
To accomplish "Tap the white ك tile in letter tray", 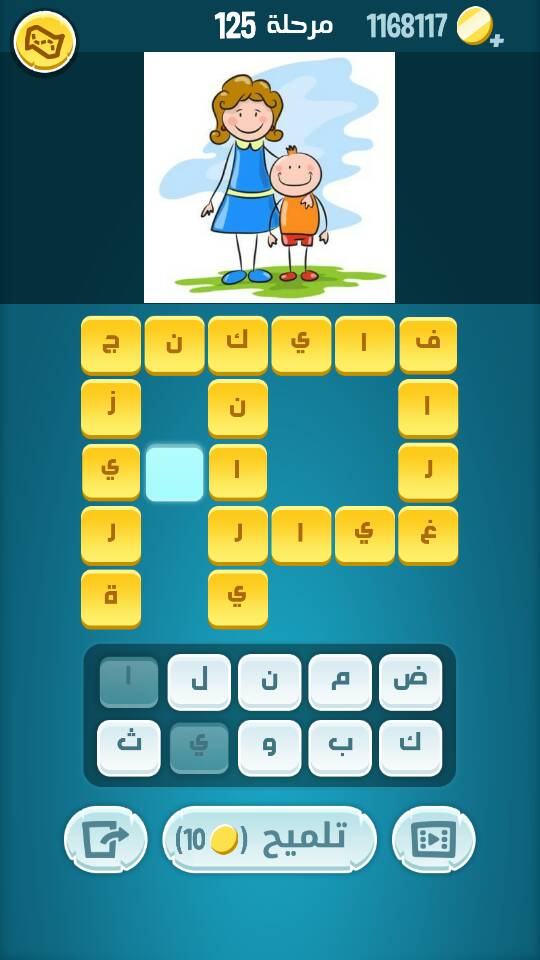I will click(x=410, y=748).
